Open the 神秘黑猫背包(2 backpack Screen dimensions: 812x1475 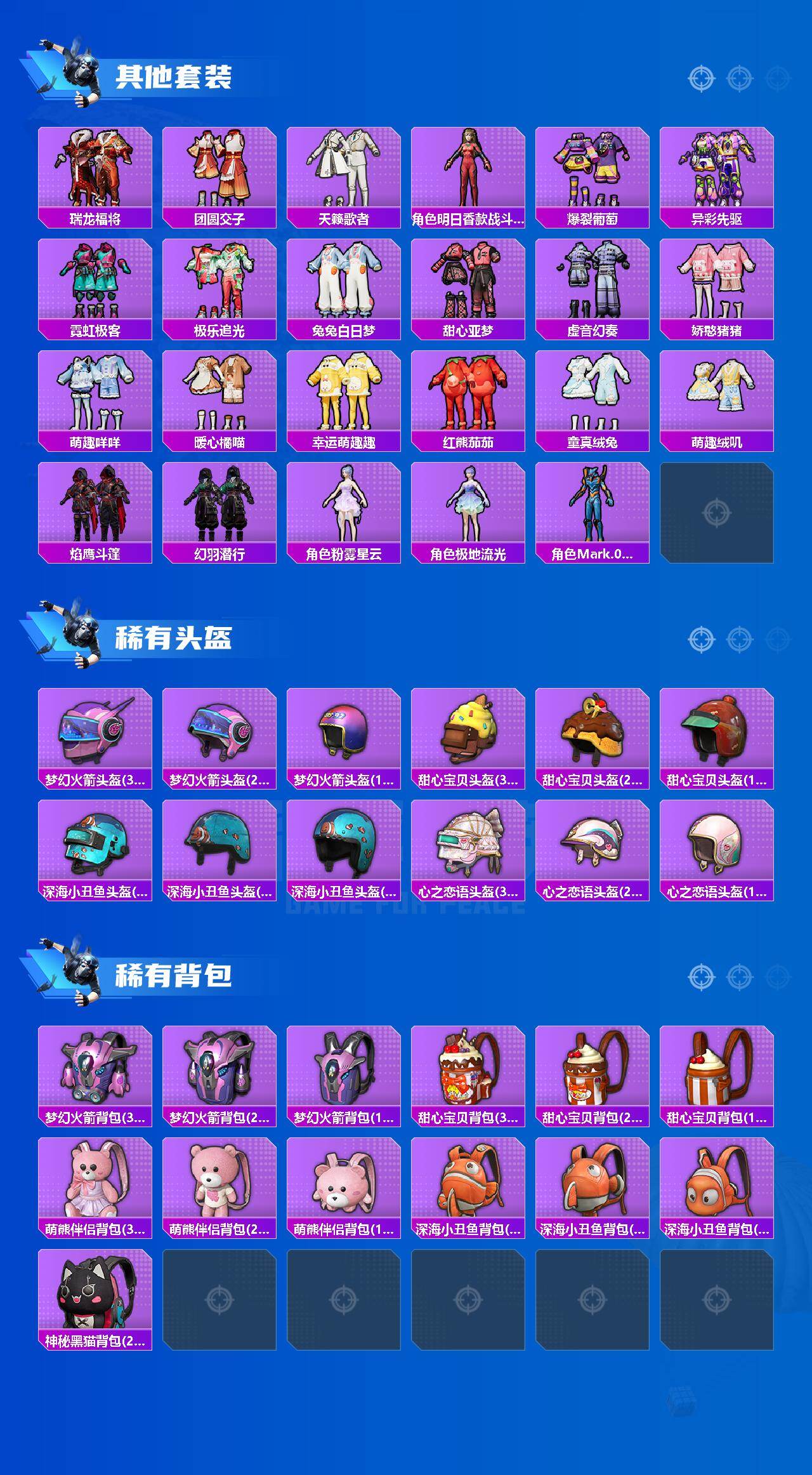pos(95,1295)
